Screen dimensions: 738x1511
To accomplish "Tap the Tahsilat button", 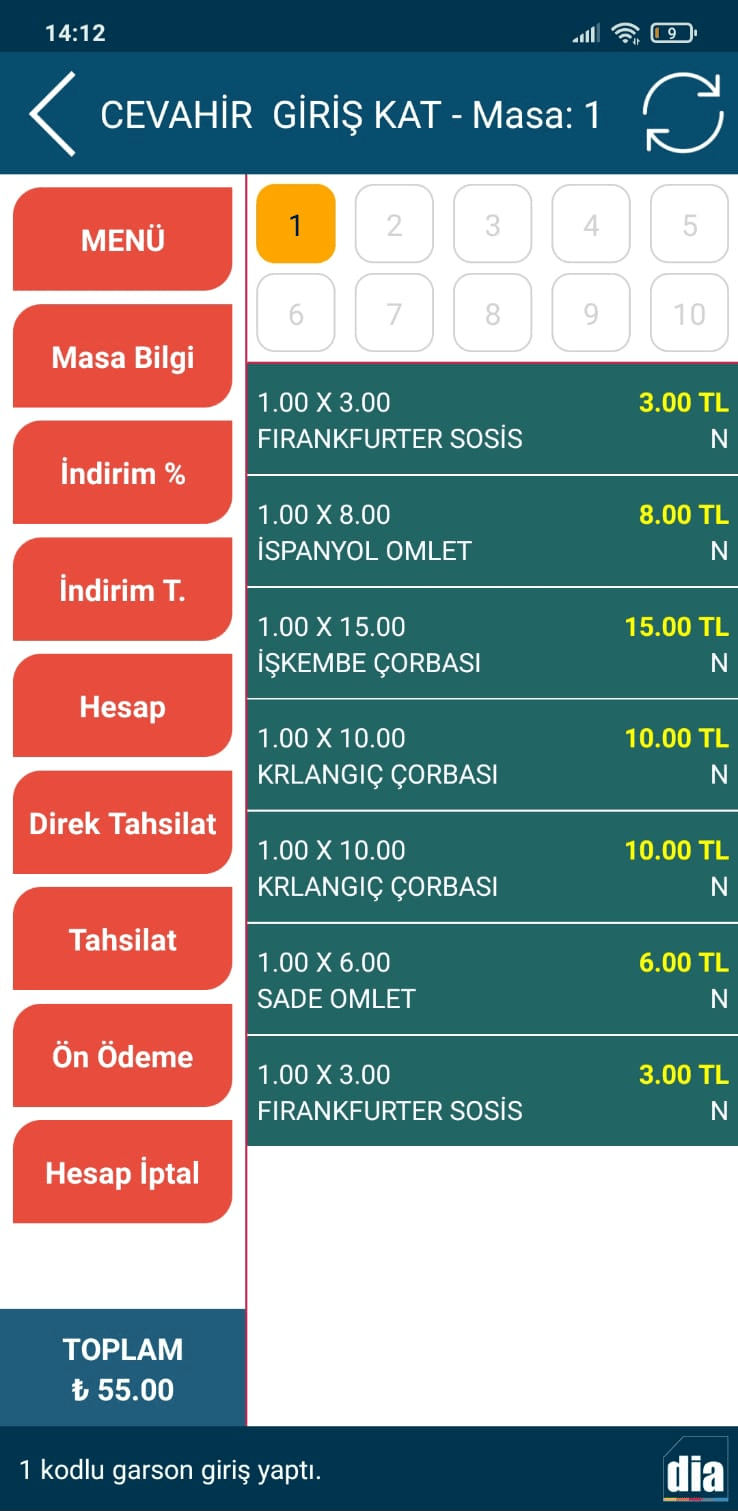I will coord(122,939).
